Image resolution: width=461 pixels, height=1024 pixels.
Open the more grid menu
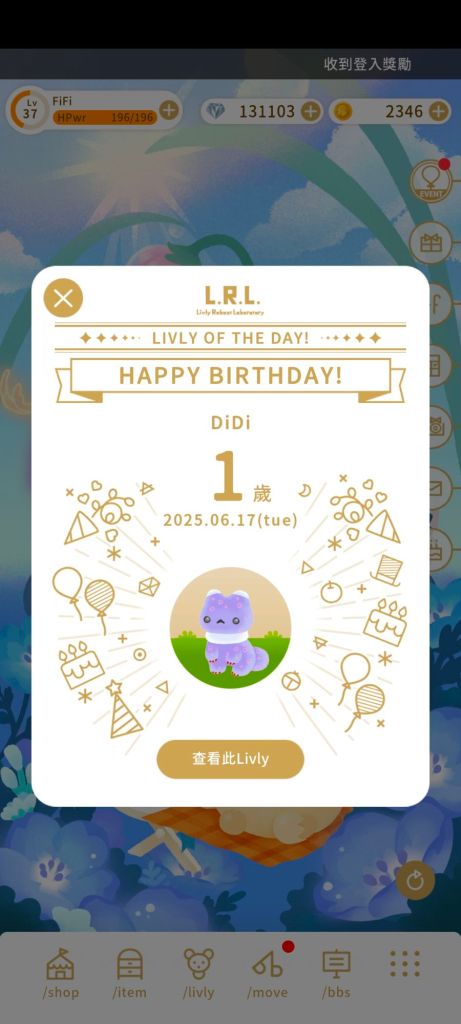(x=405, y=963)
